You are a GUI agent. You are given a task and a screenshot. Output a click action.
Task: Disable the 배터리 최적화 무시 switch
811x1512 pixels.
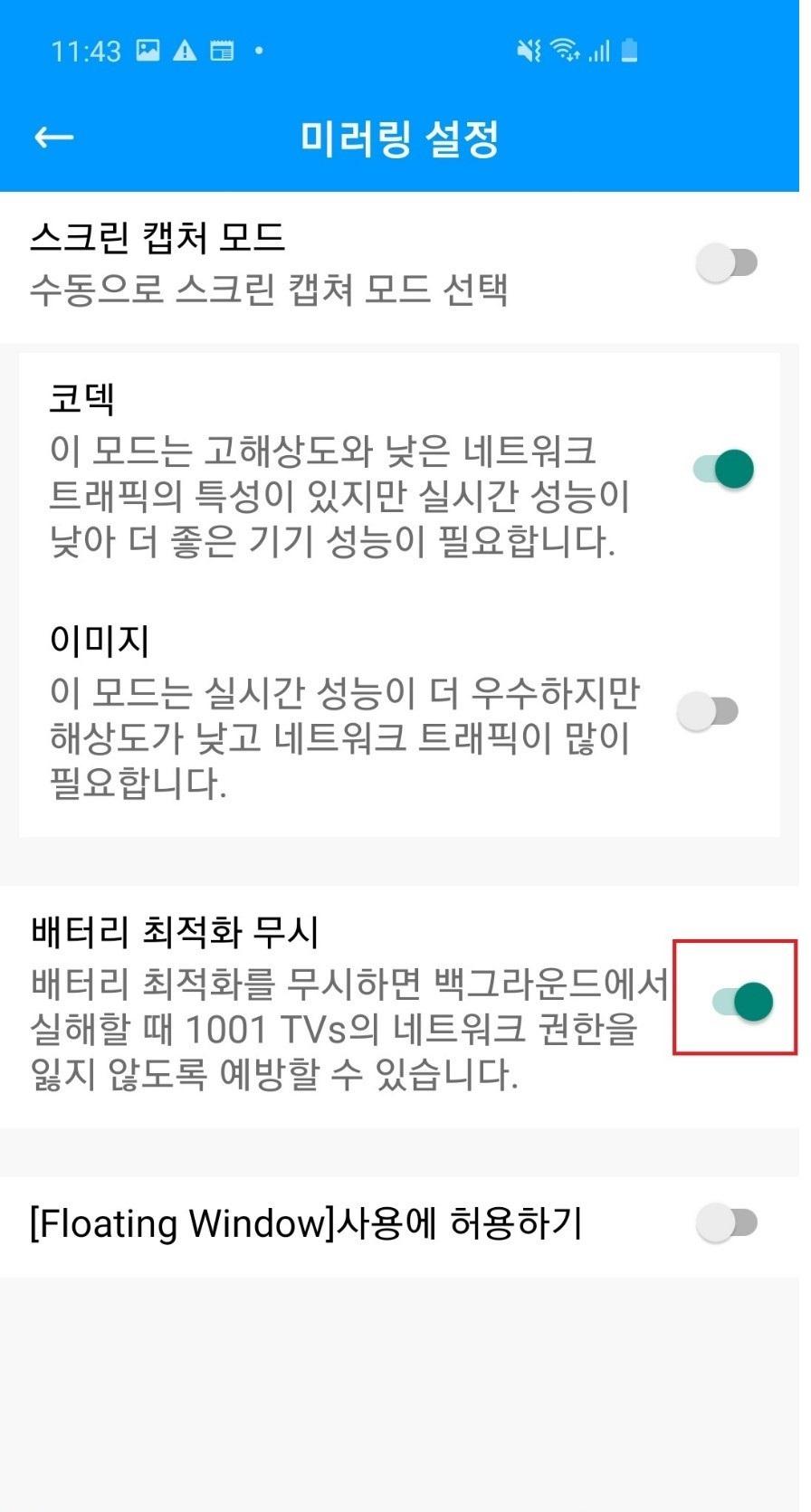pos(743,1002)
